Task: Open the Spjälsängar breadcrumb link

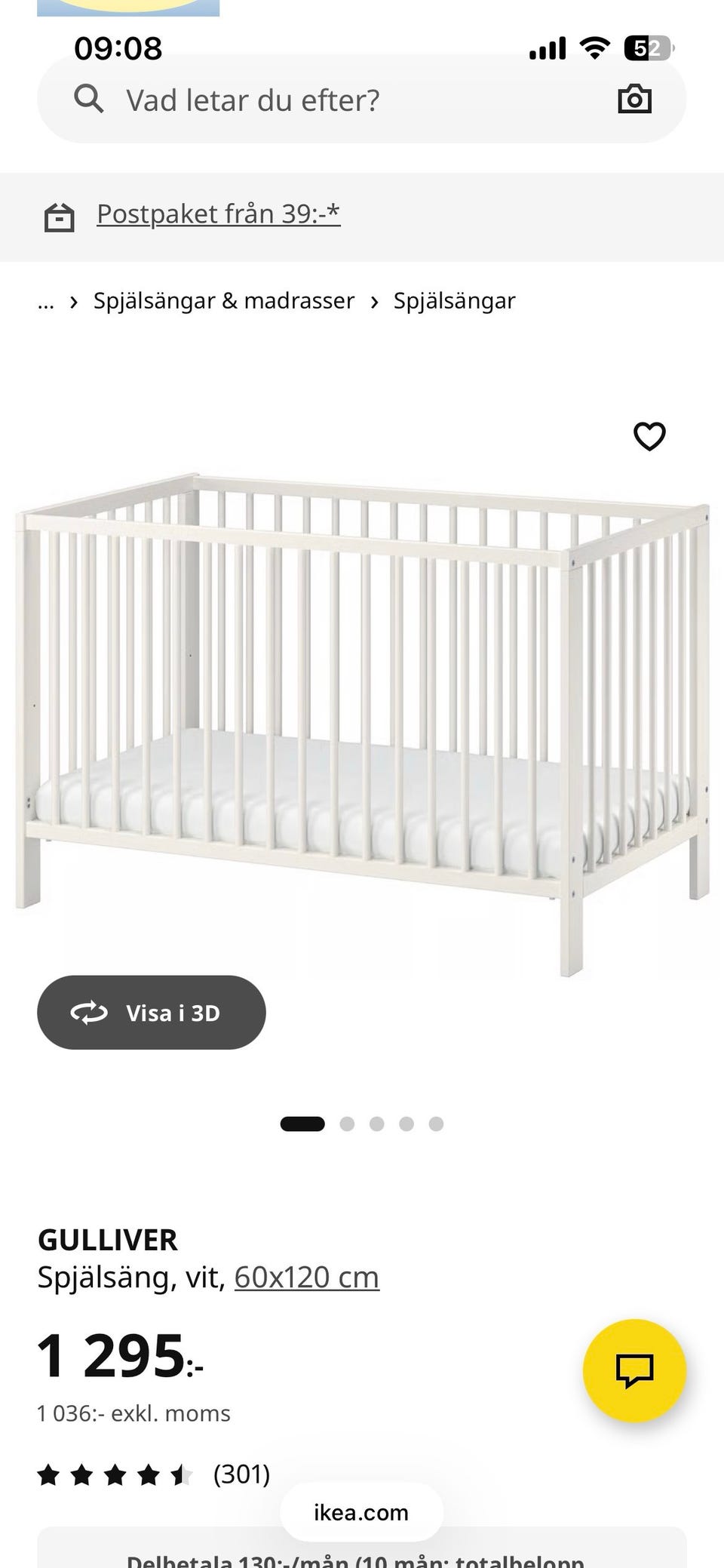Action: pos(454,301)
